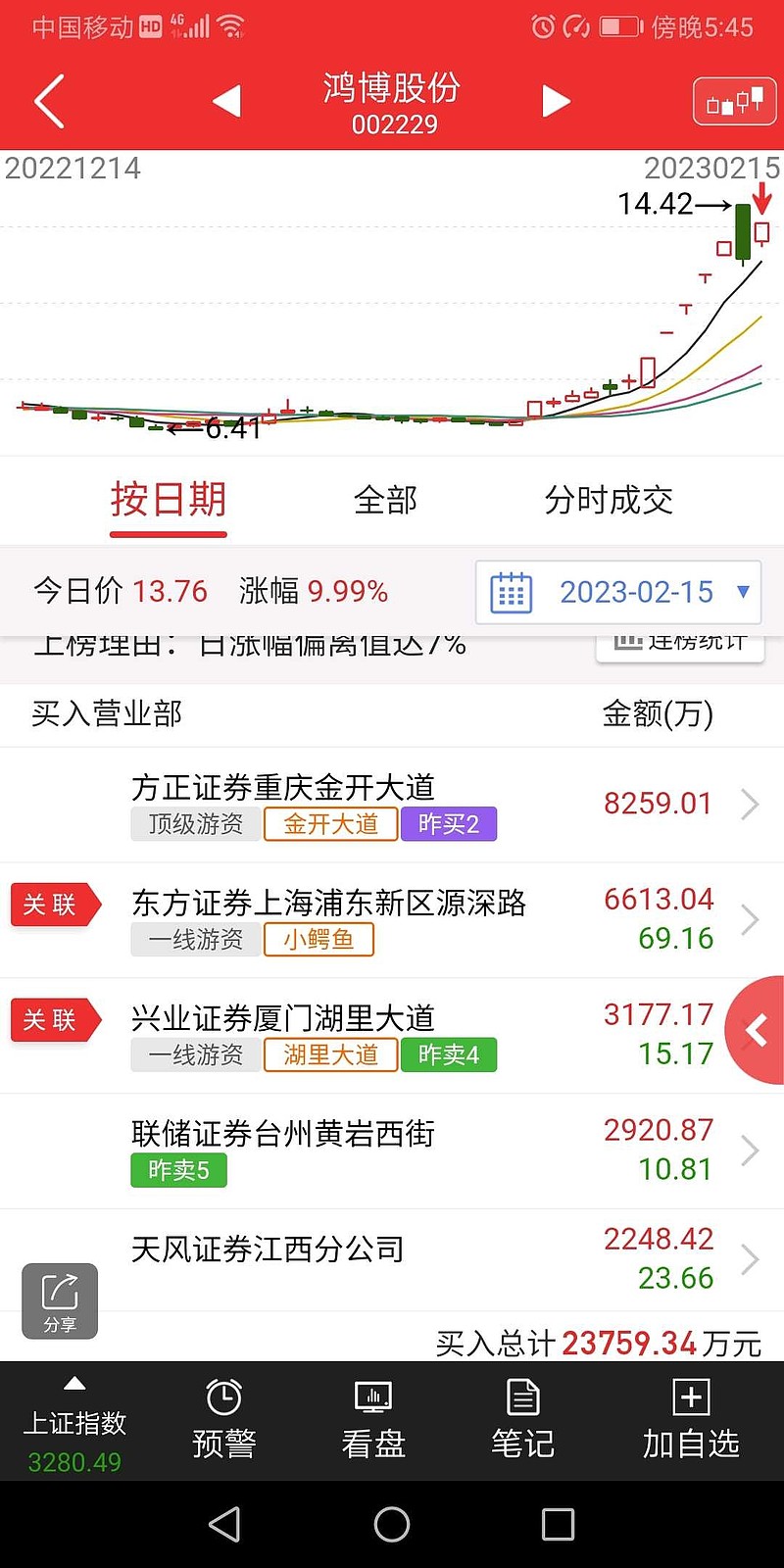Open the red side panel arrow
The height and width of the screenshot is (1568, 784).
point(757,1030)
